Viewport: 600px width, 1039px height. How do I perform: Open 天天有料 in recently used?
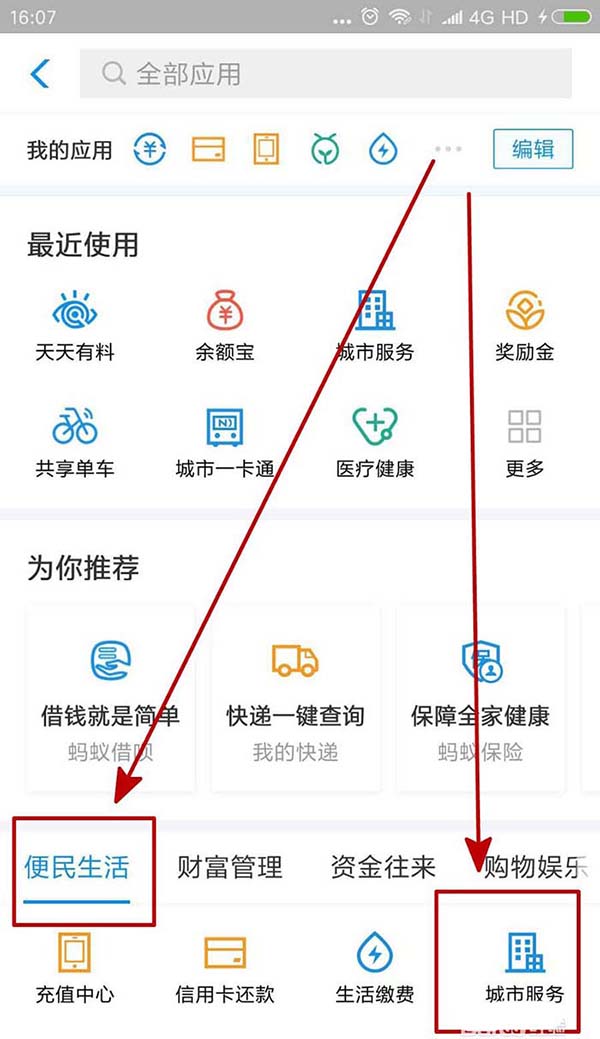[x=75, y=325]
